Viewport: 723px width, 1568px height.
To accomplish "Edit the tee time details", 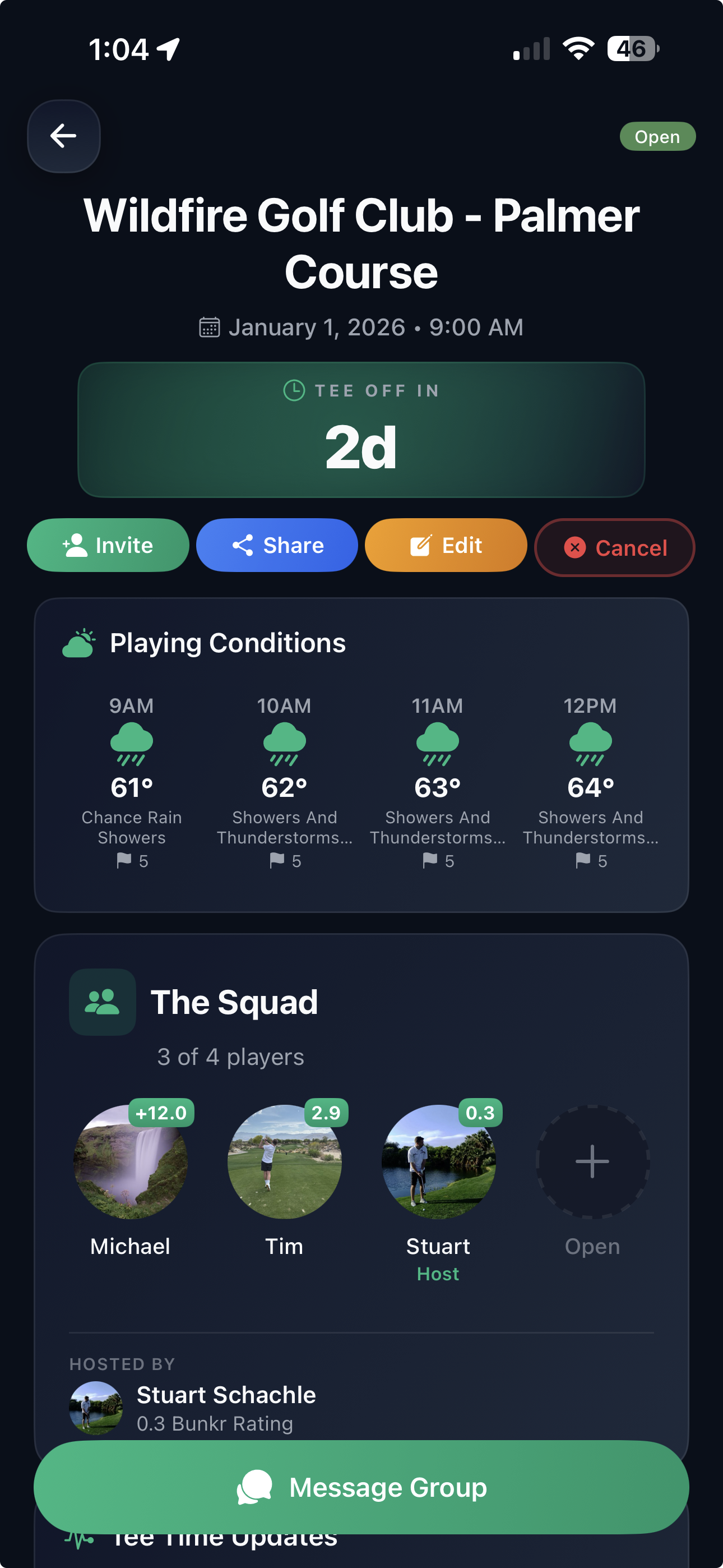I will click(446, 545).
